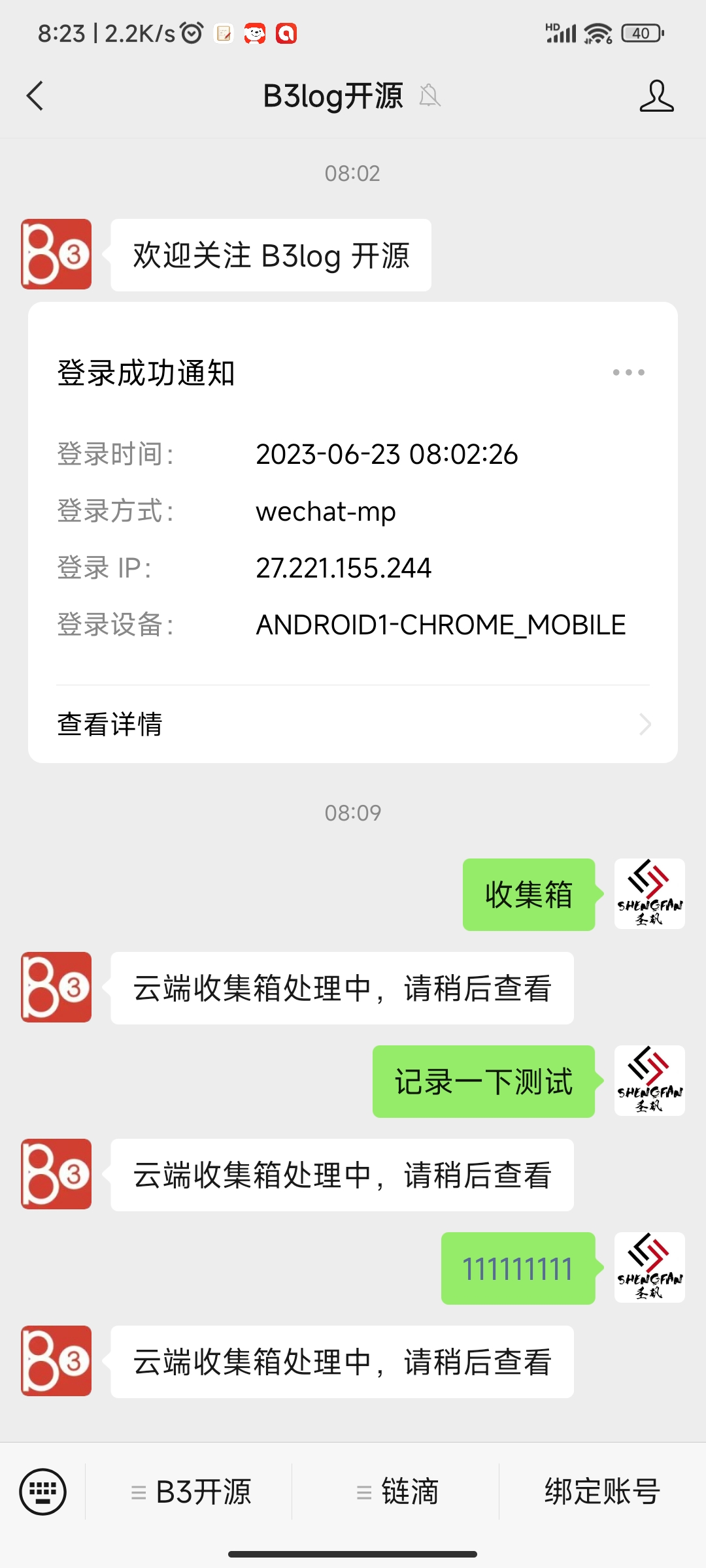Screen dimensions: 706x1568
Task: Tap the HD signal indicator
Action: coord(551,26)
